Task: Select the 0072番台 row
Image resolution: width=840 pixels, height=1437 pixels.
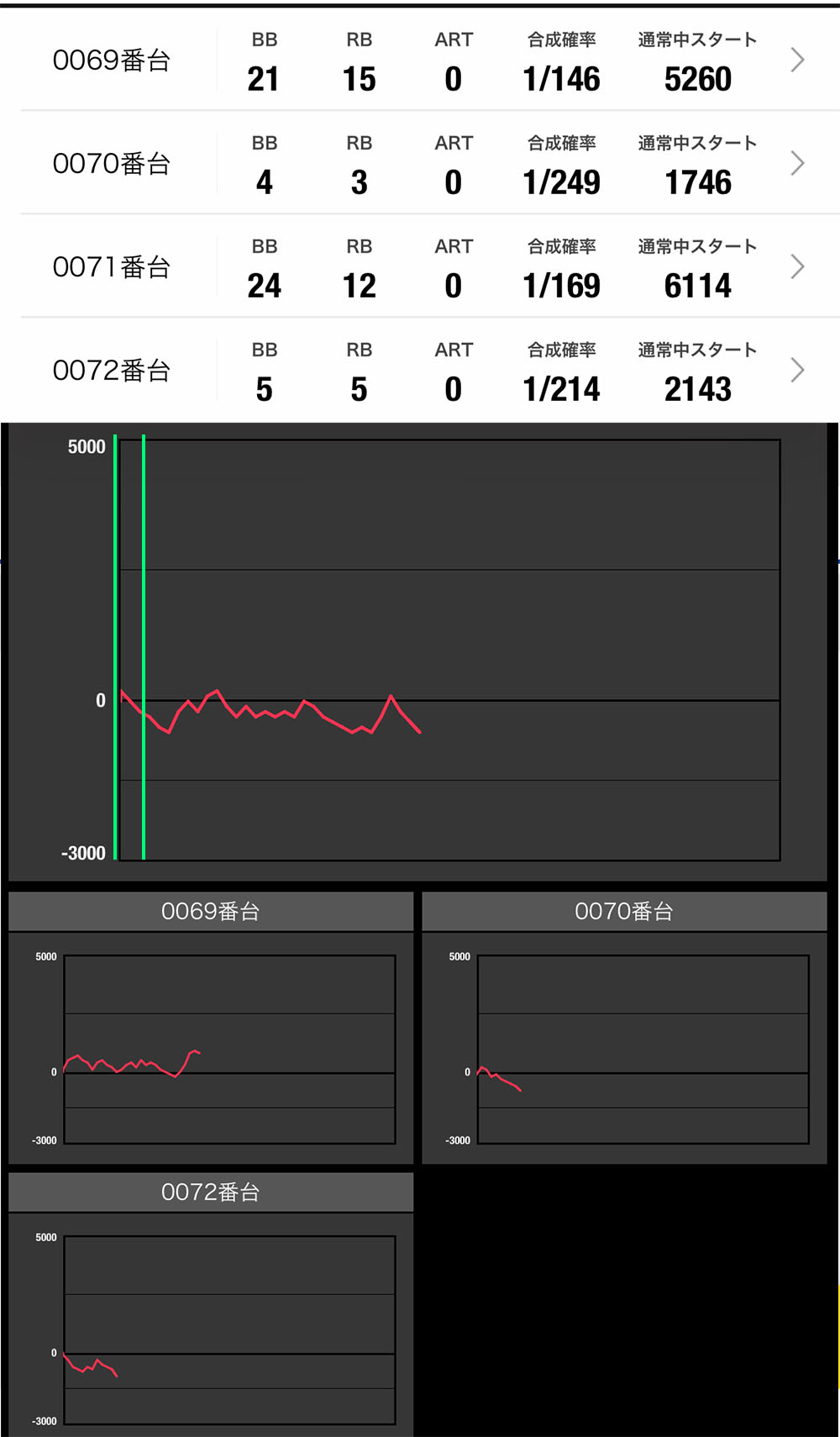Action: (420, 370)
